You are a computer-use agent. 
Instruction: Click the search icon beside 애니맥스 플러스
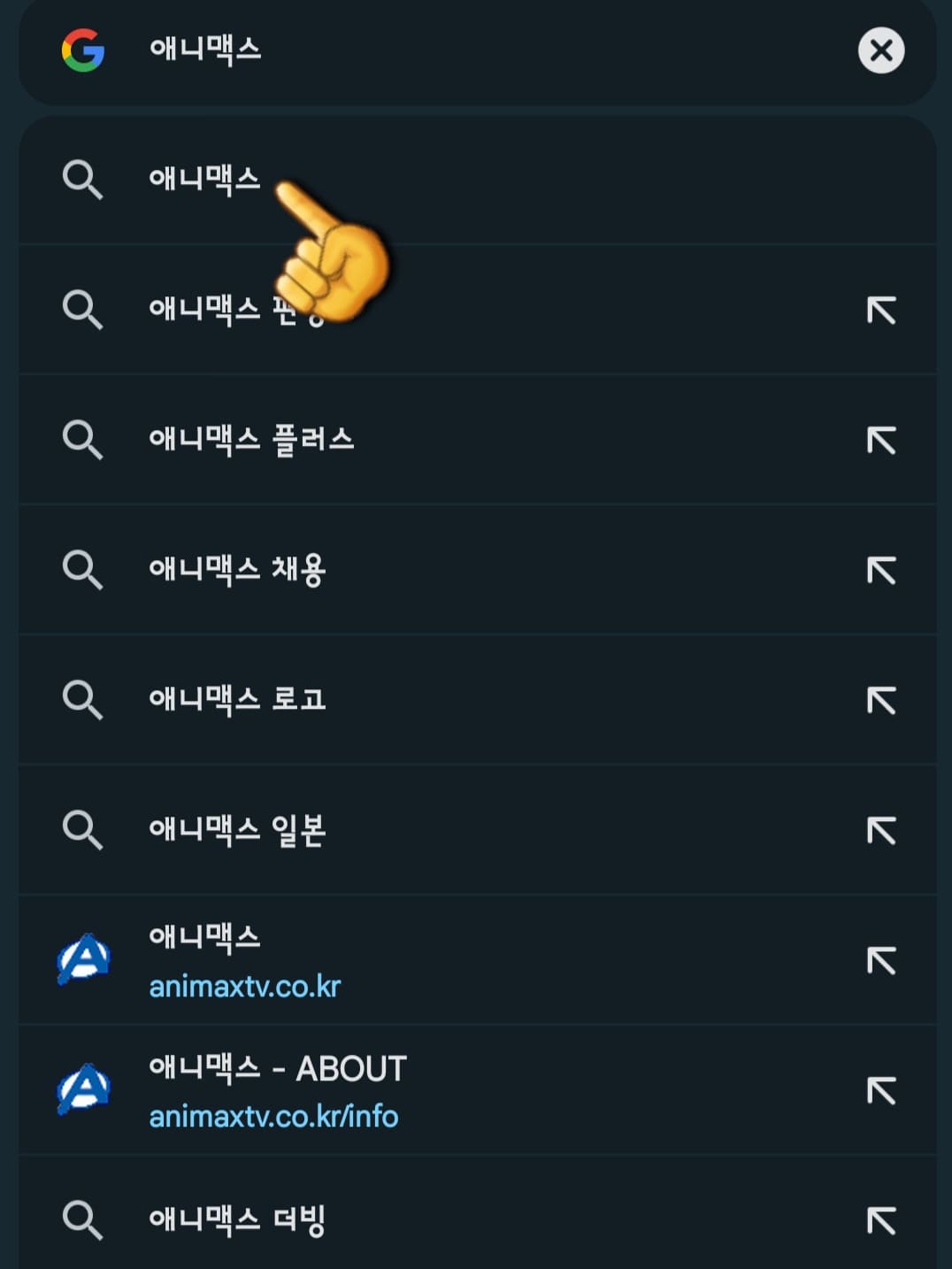(x=84, y=439)
